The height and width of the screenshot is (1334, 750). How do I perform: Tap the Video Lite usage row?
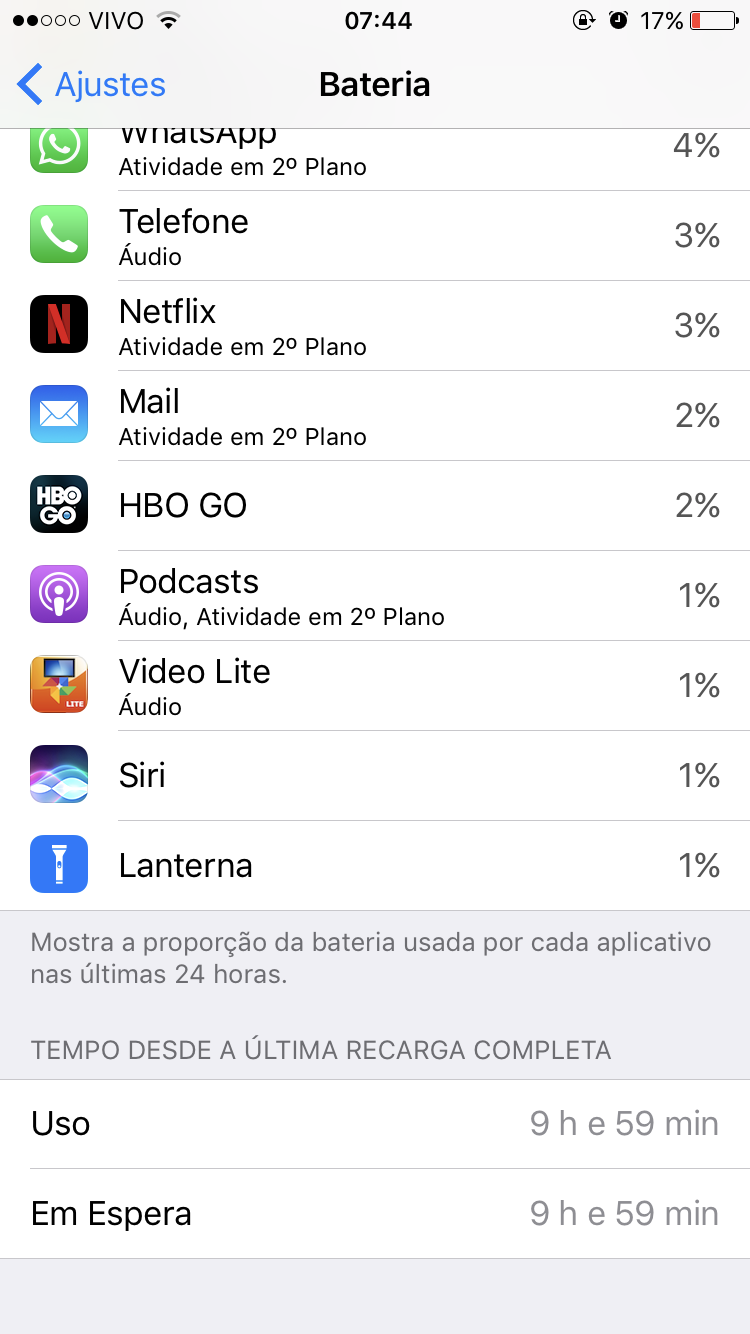[x=375, y=686]
